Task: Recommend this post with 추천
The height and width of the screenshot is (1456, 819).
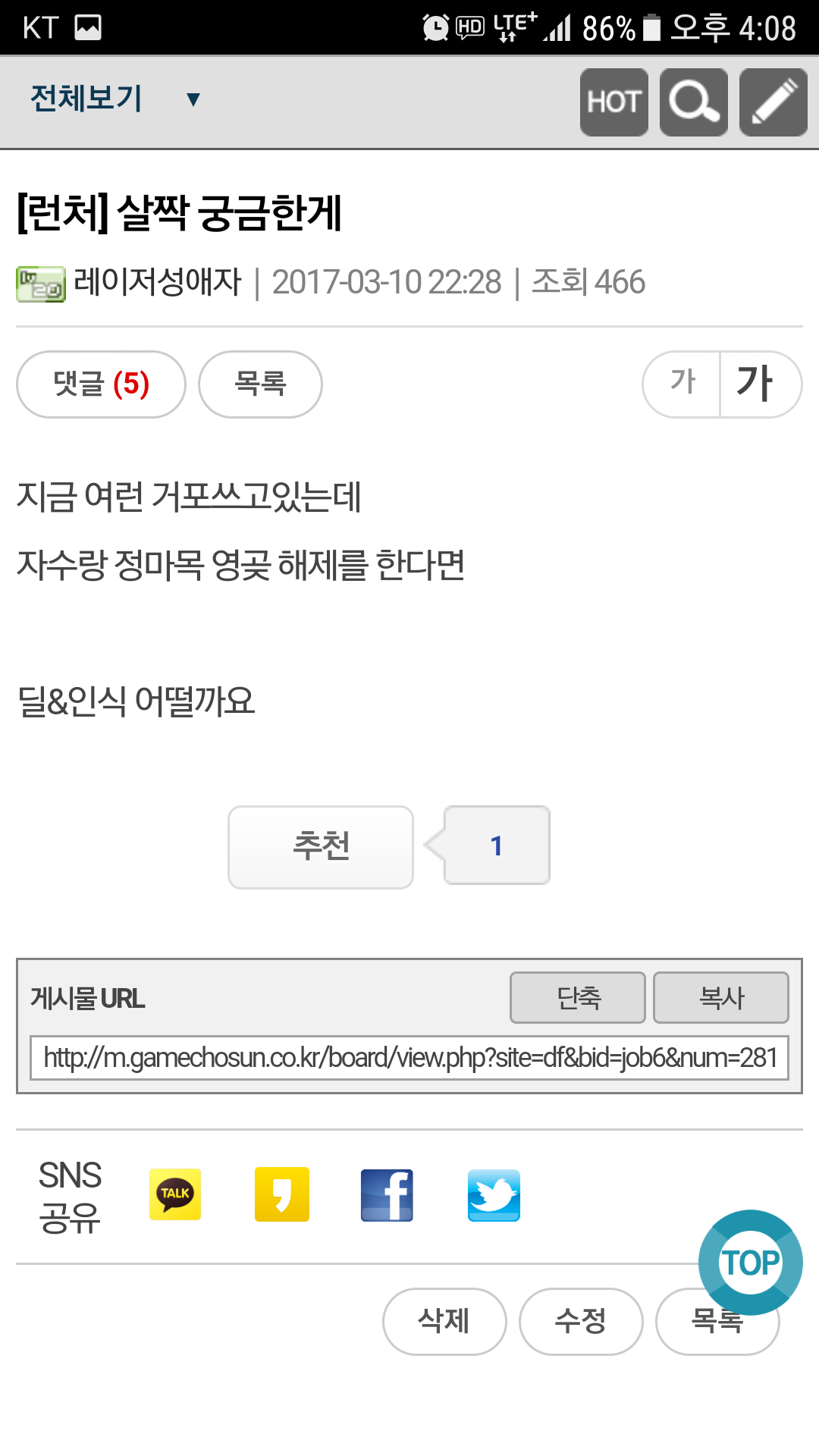Action: 321,847
